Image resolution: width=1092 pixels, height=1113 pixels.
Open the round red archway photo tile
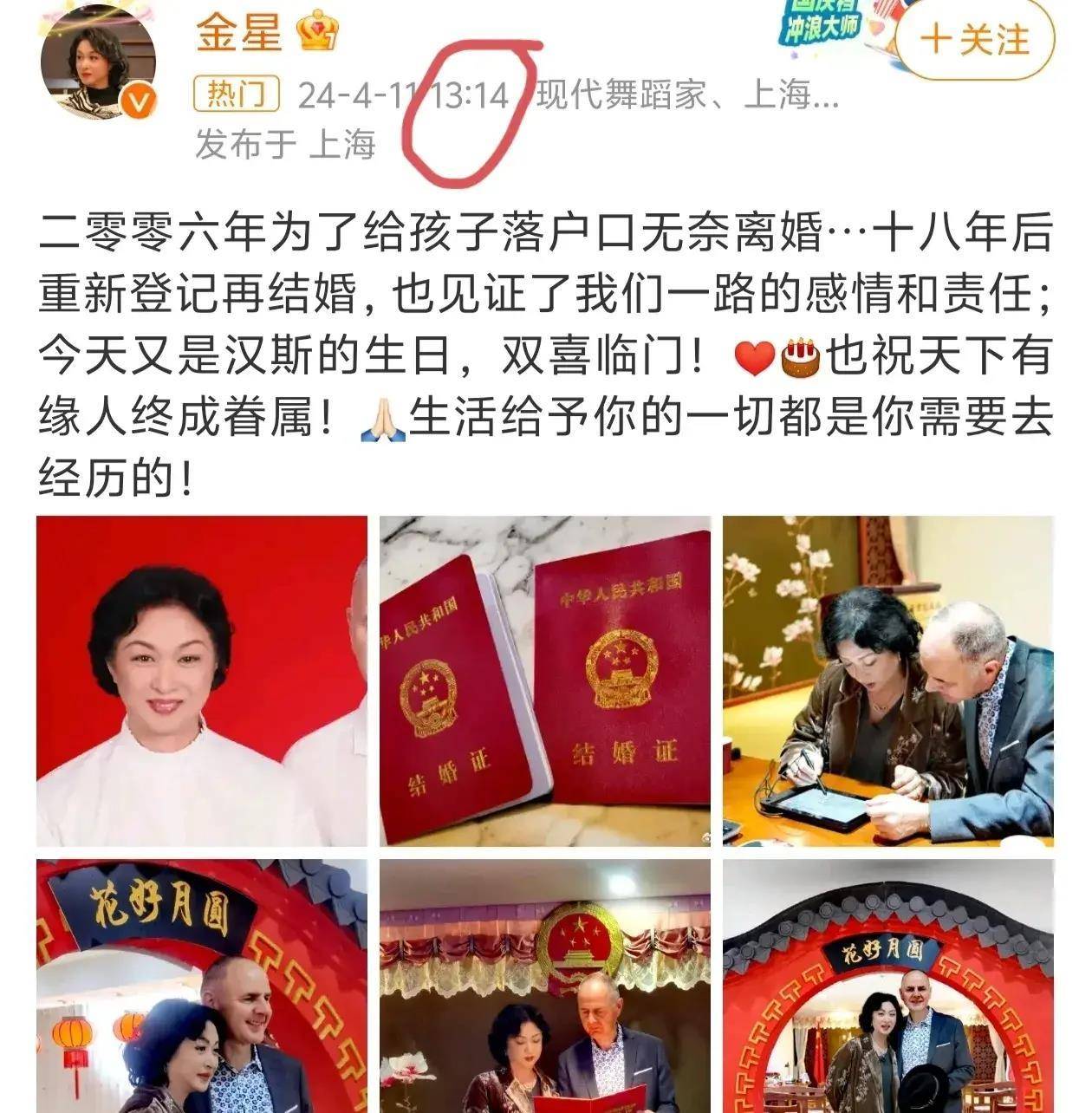(x=888, y=986)
